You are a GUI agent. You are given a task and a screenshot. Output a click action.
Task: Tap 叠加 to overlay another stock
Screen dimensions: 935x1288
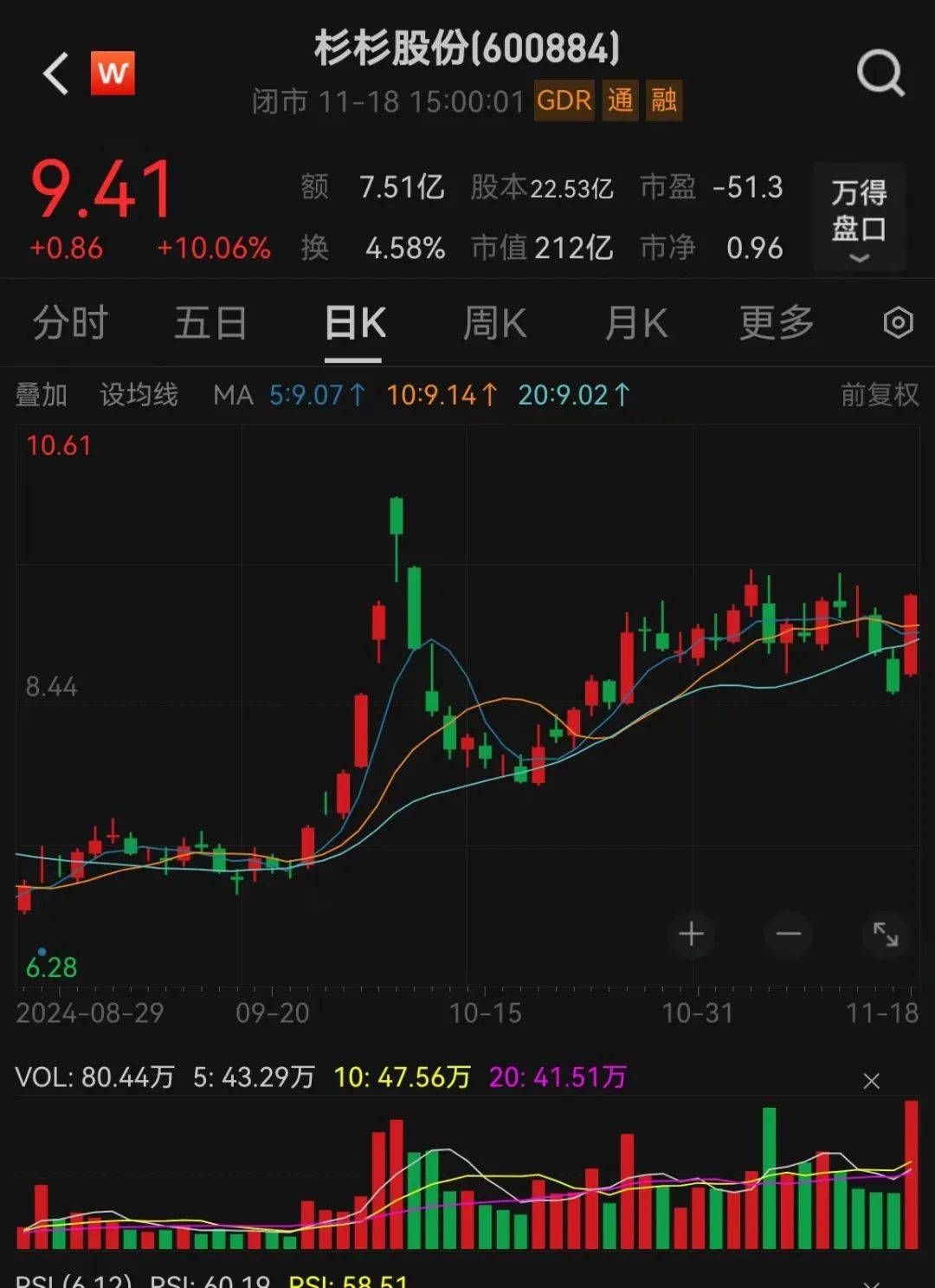[42, 395]
